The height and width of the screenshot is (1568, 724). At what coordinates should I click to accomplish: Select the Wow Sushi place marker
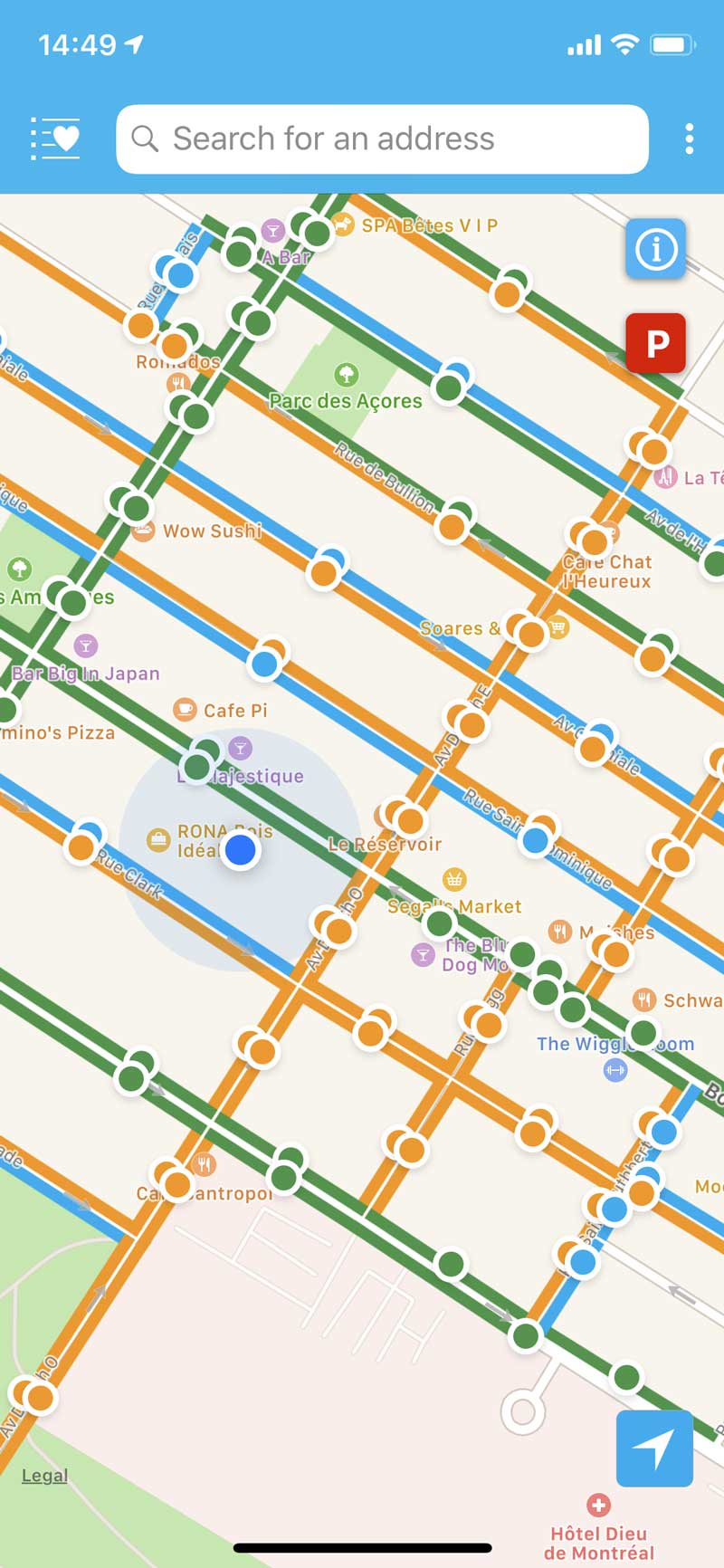pos(143,531)
